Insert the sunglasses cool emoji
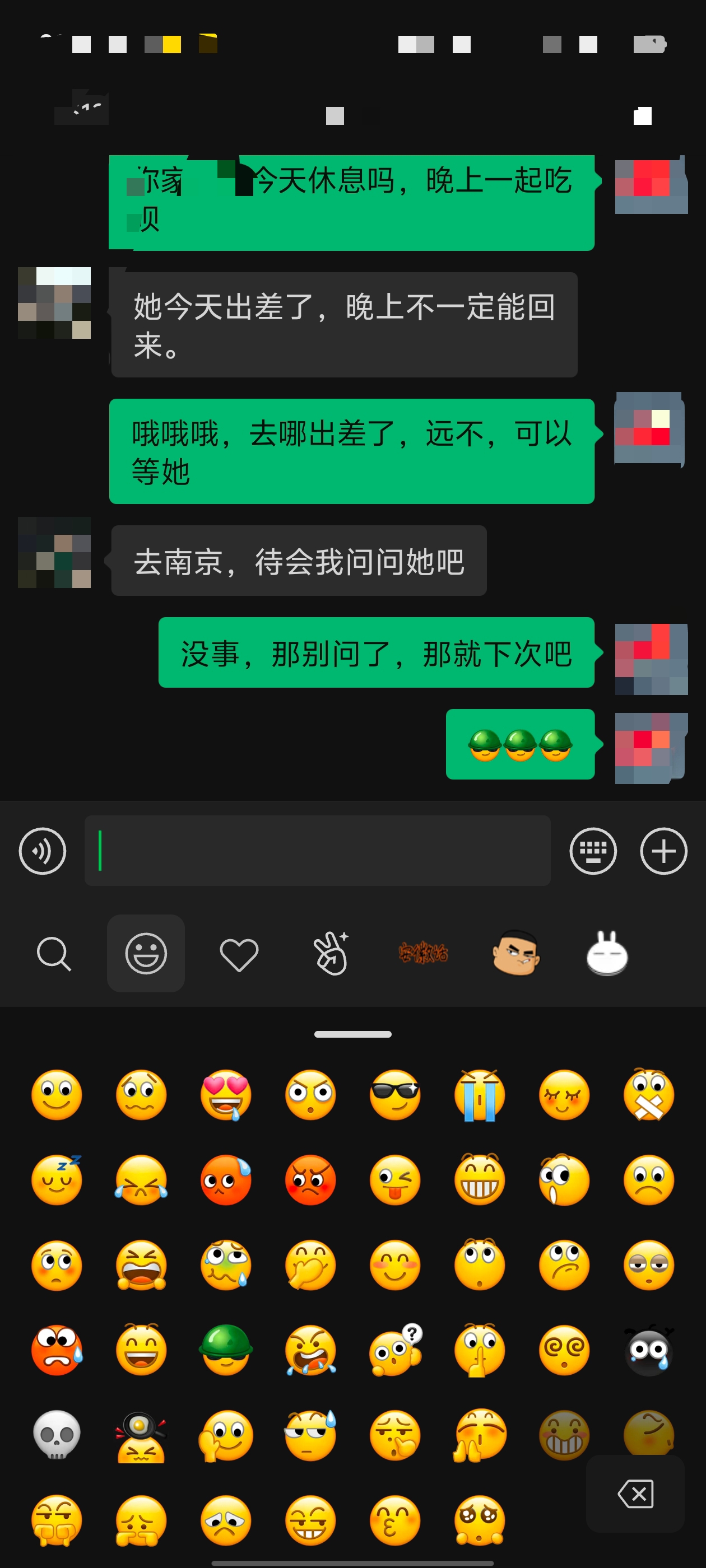The image size is (706, 1568). 394,1094
